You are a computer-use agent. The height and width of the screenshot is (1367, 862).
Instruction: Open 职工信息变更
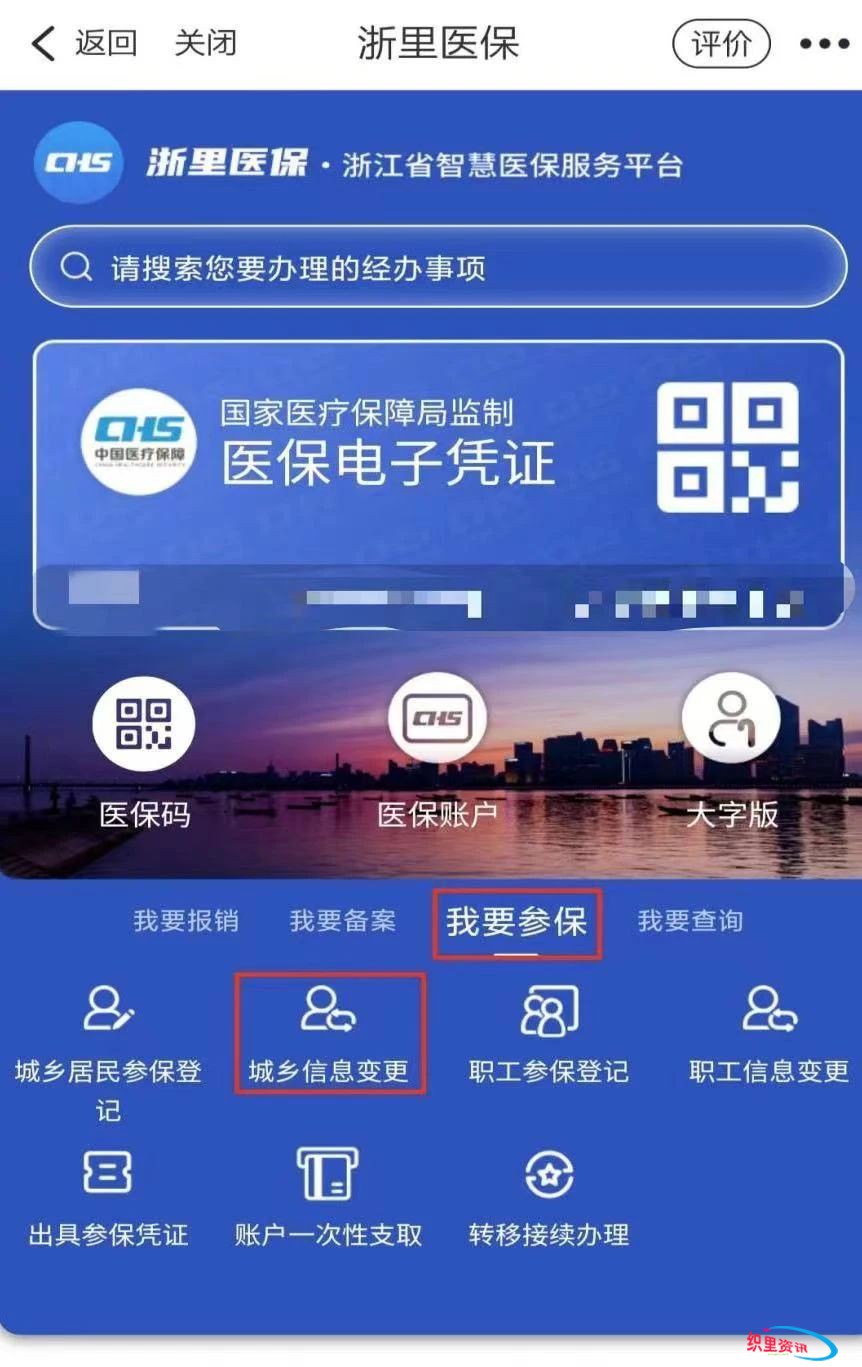click(x=768, y=1033)
